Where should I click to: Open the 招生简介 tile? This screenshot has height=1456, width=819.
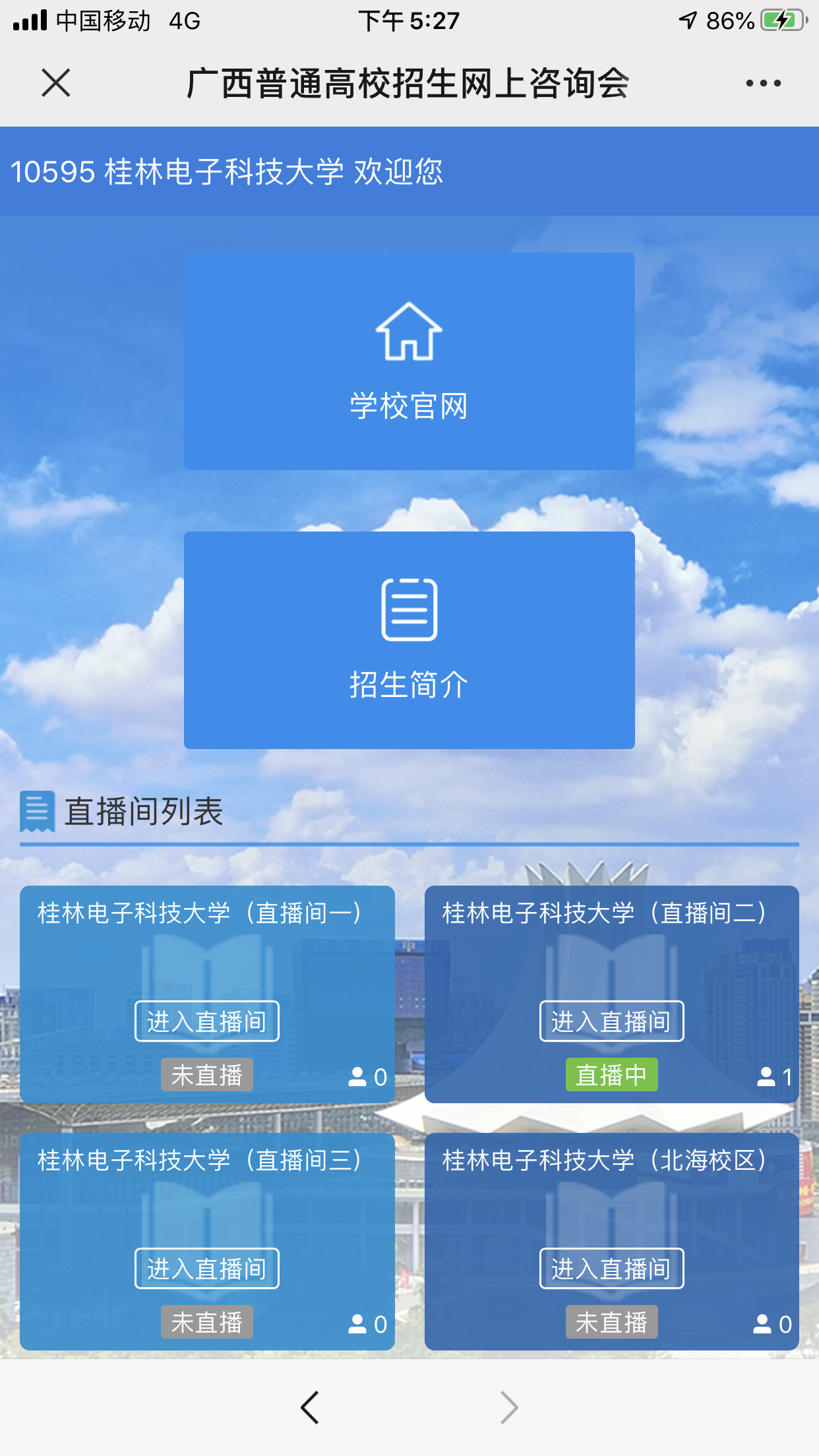pos(409,640)
